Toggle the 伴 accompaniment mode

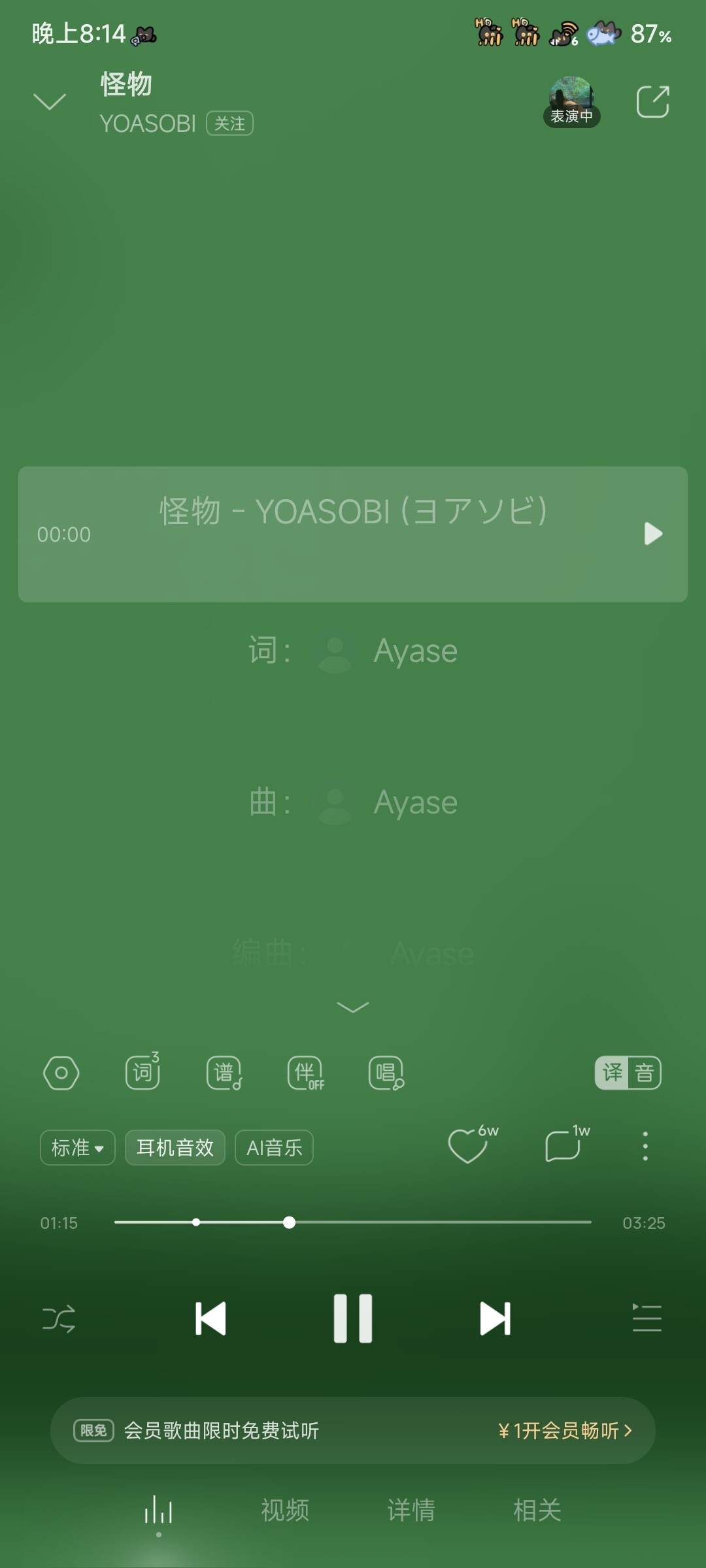tap(305, 1073)
